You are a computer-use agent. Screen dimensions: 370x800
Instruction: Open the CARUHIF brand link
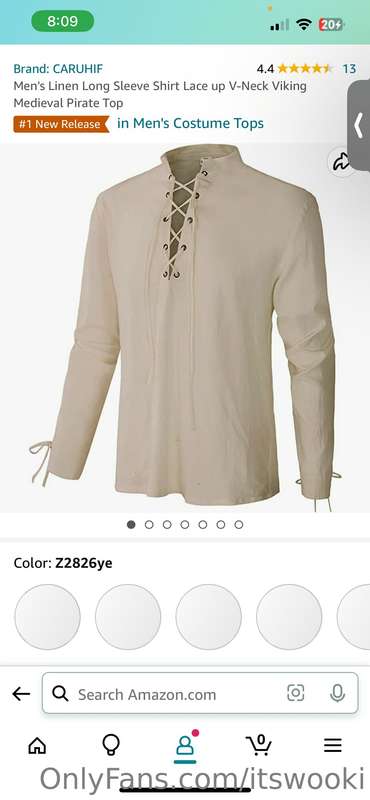point(58,68)
